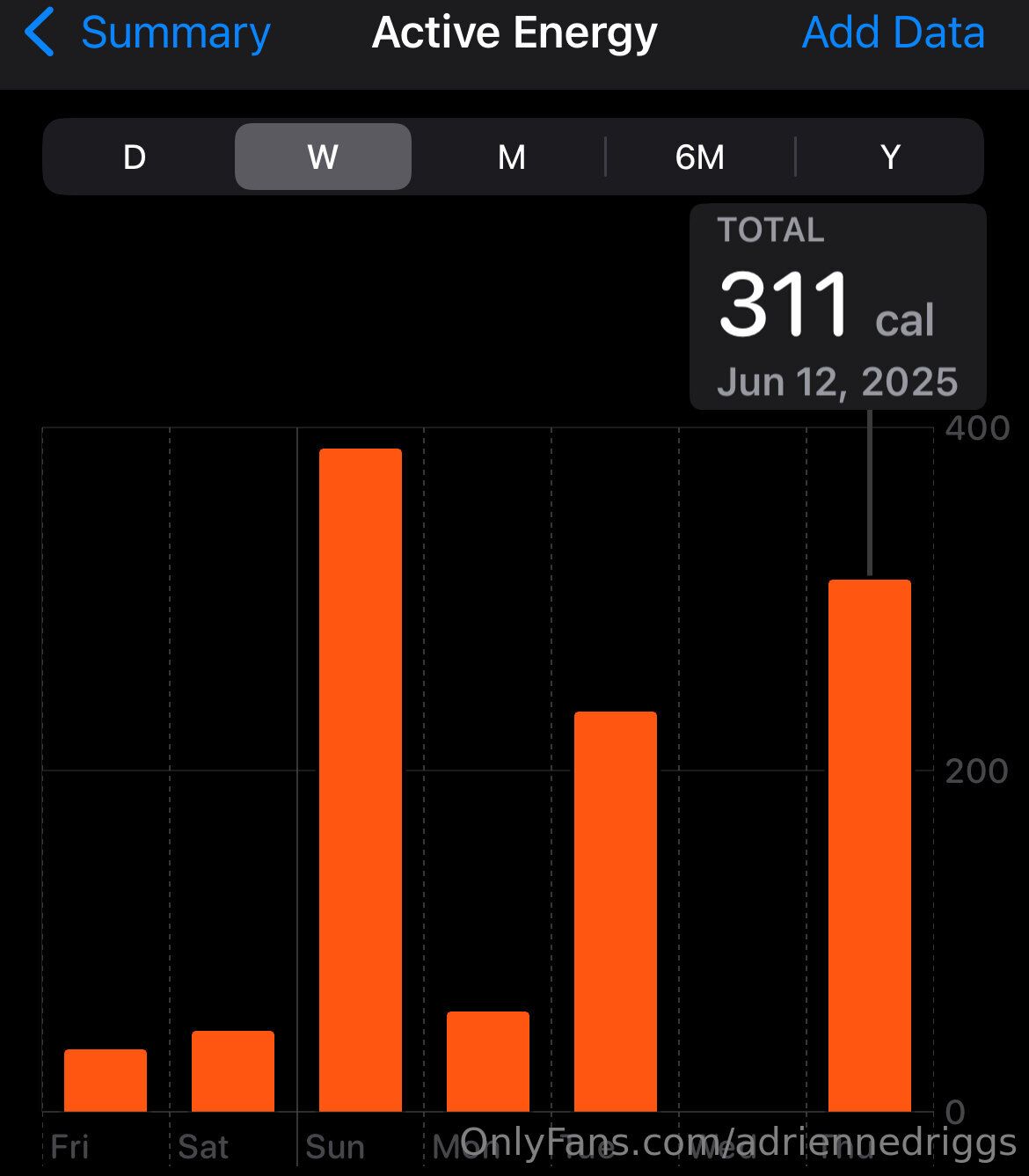Select the W week view

(x=323, y=157)
